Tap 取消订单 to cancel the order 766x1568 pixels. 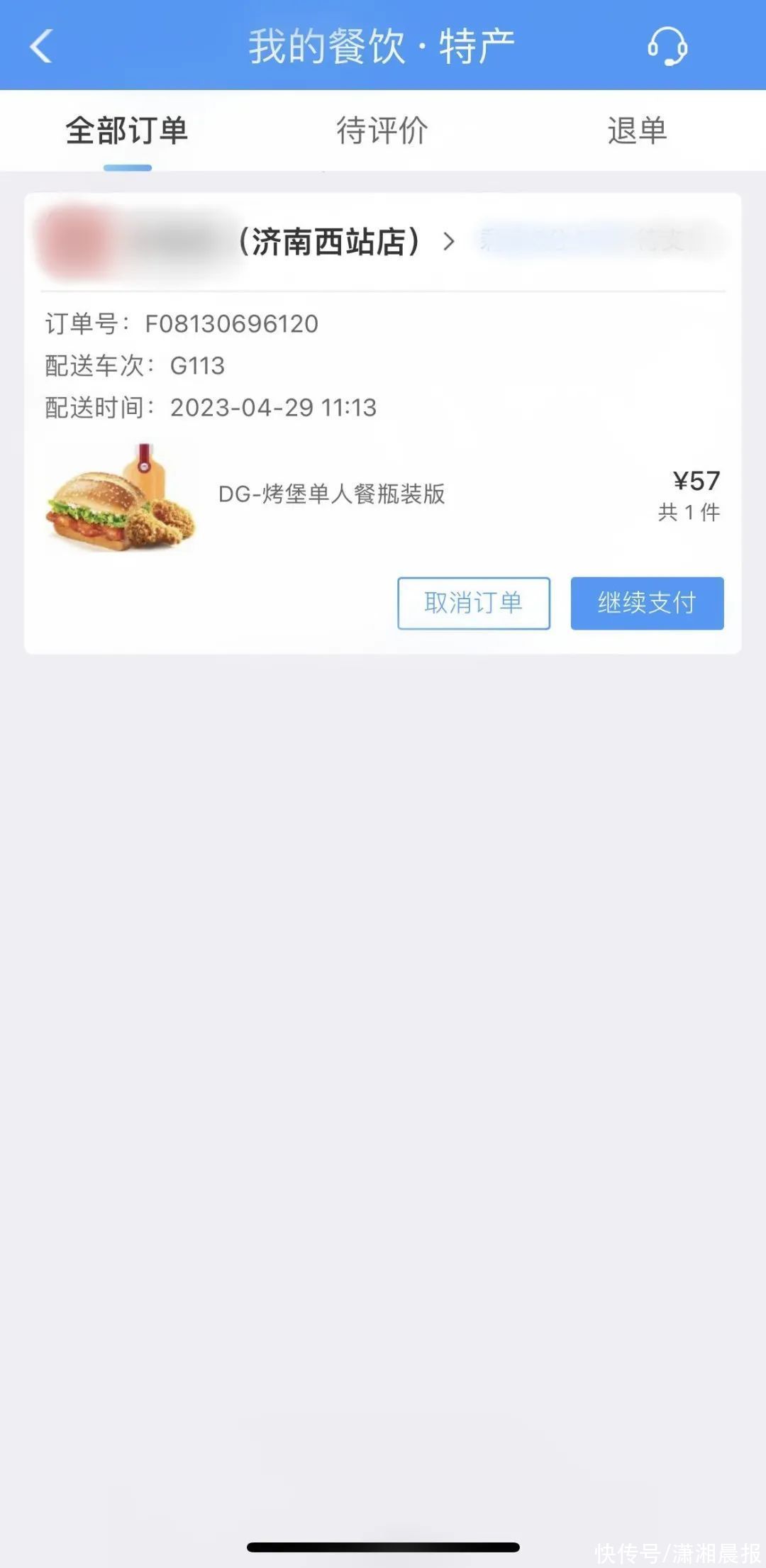point(473,604)
